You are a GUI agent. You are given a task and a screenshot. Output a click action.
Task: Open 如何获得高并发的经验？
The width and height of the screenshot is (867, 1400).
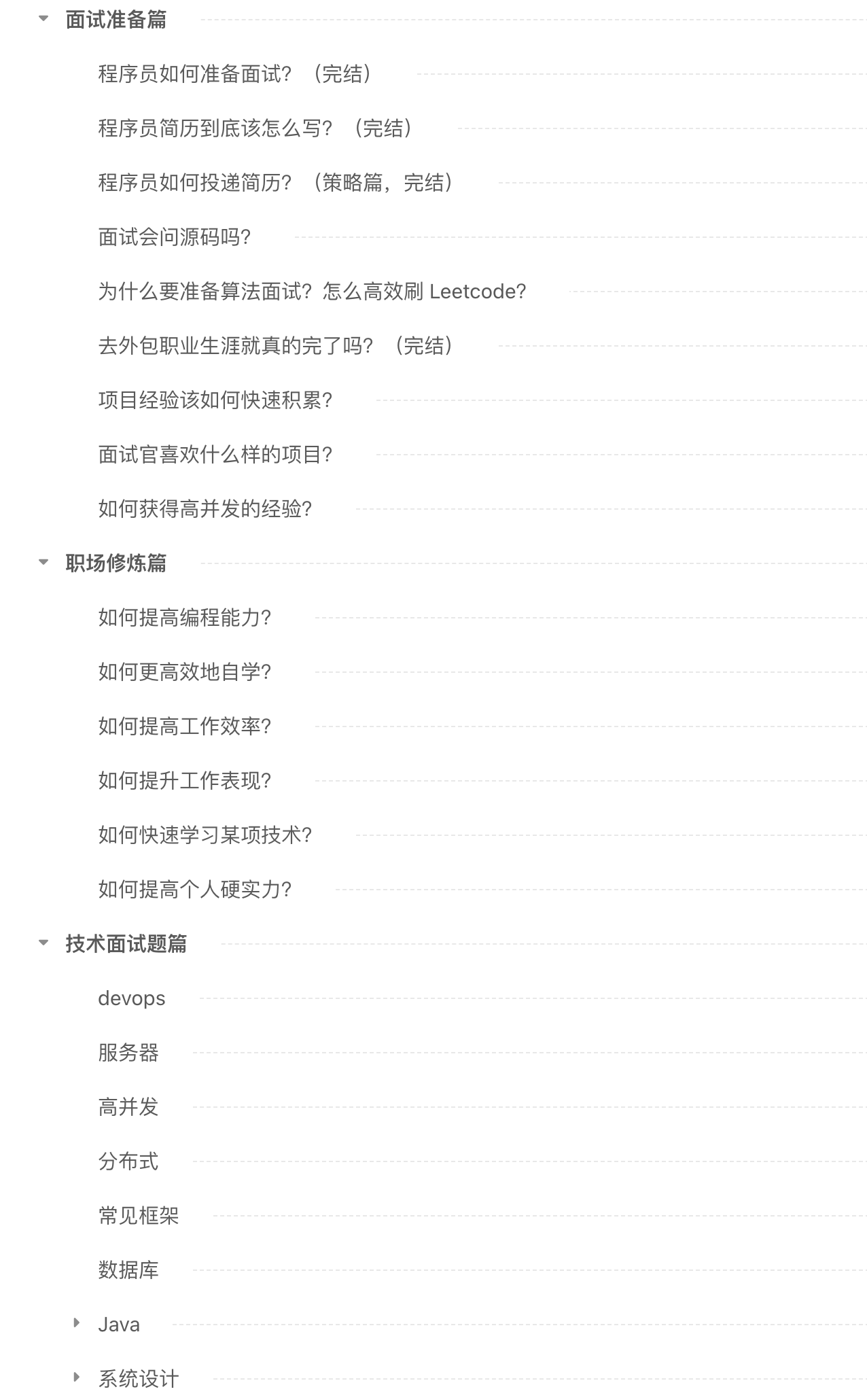click(205, 508)
